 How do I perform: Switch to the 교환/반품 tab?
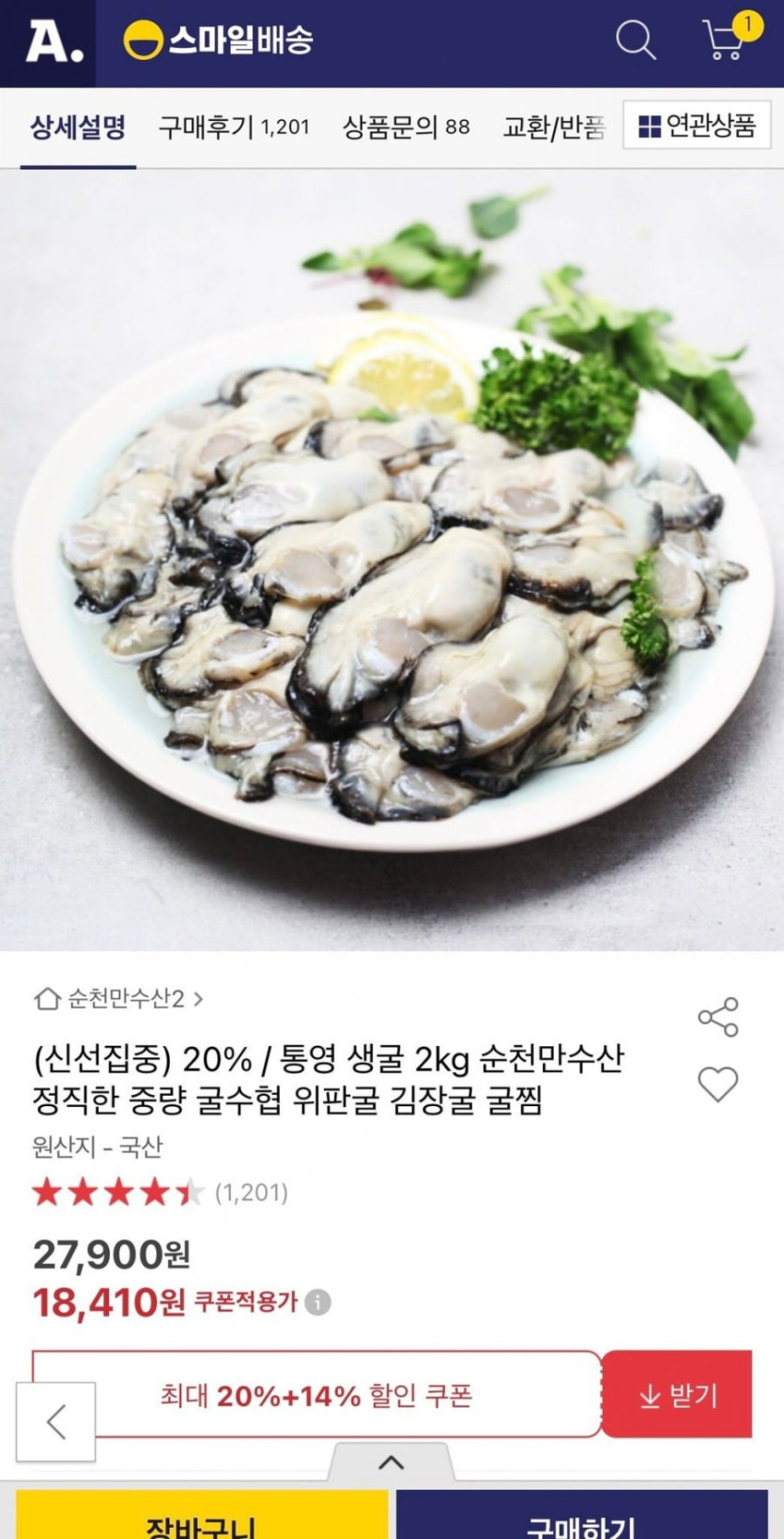pos(554,127)
